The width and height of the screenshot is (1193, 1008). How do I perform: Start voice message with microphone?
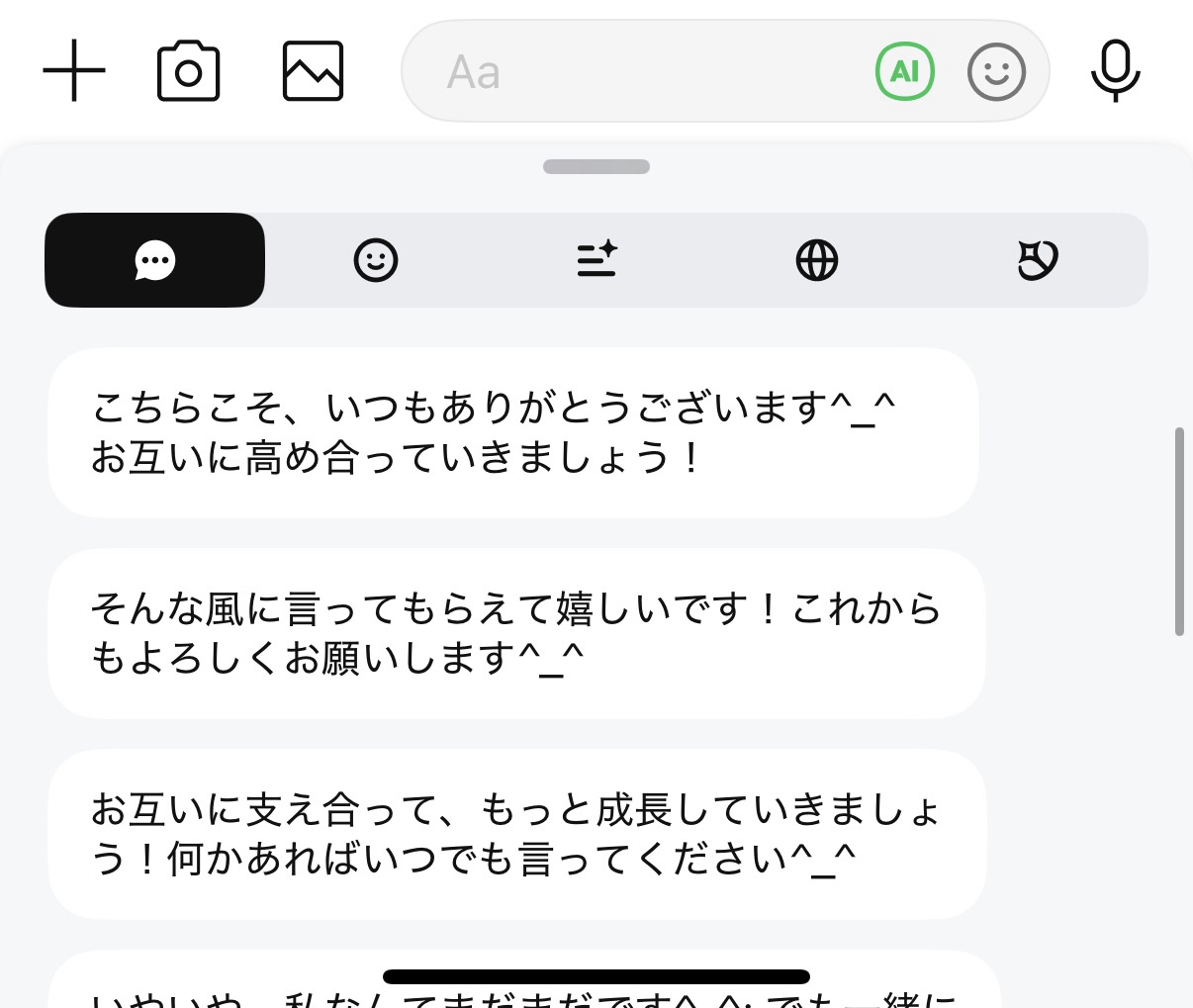coord(1115,71)
